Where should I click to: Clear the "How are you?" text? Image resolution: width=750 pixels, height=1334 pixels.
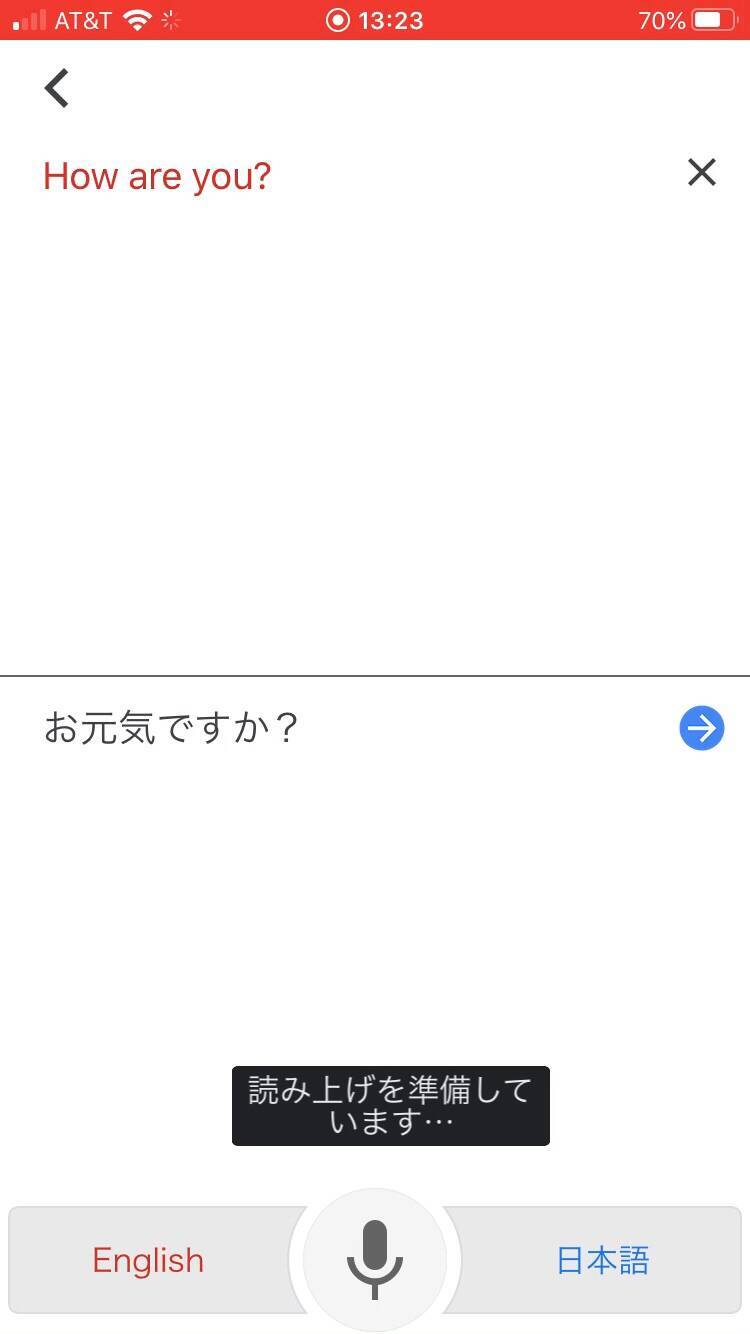pos(702,173)
